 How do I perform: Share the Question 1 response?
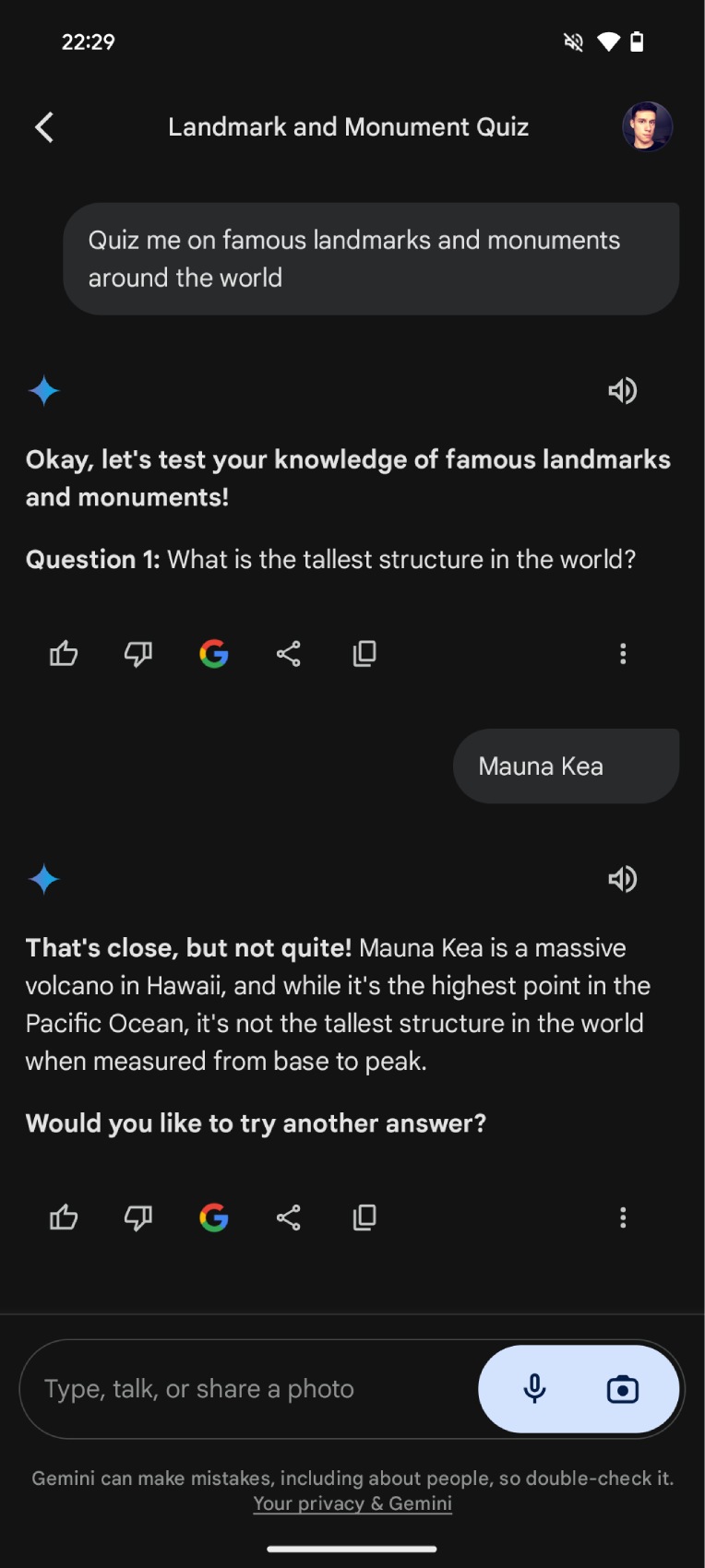click(289, 654)
